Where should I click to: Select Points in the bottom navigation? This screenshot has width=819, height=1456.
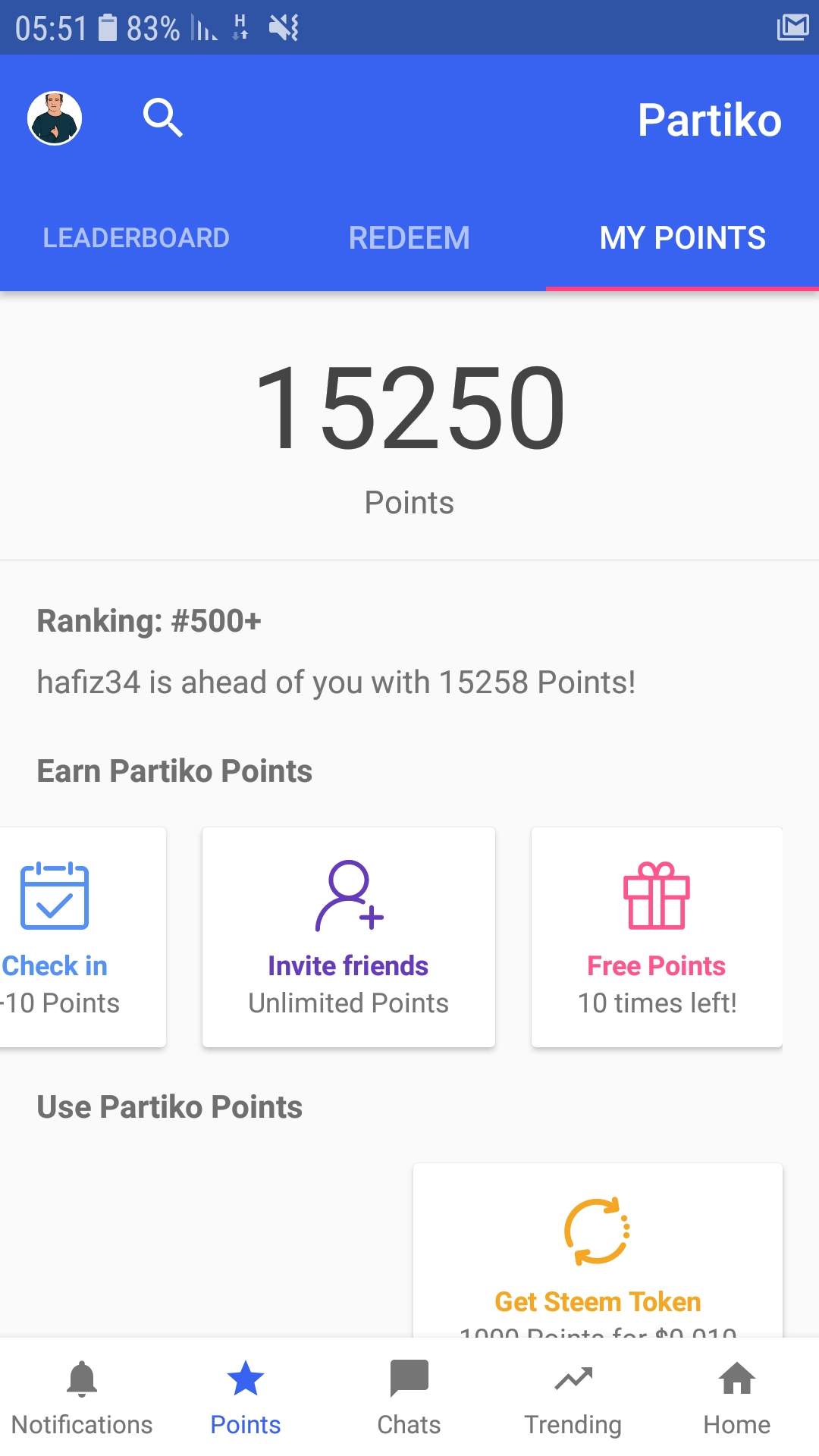pos(246,1397)
